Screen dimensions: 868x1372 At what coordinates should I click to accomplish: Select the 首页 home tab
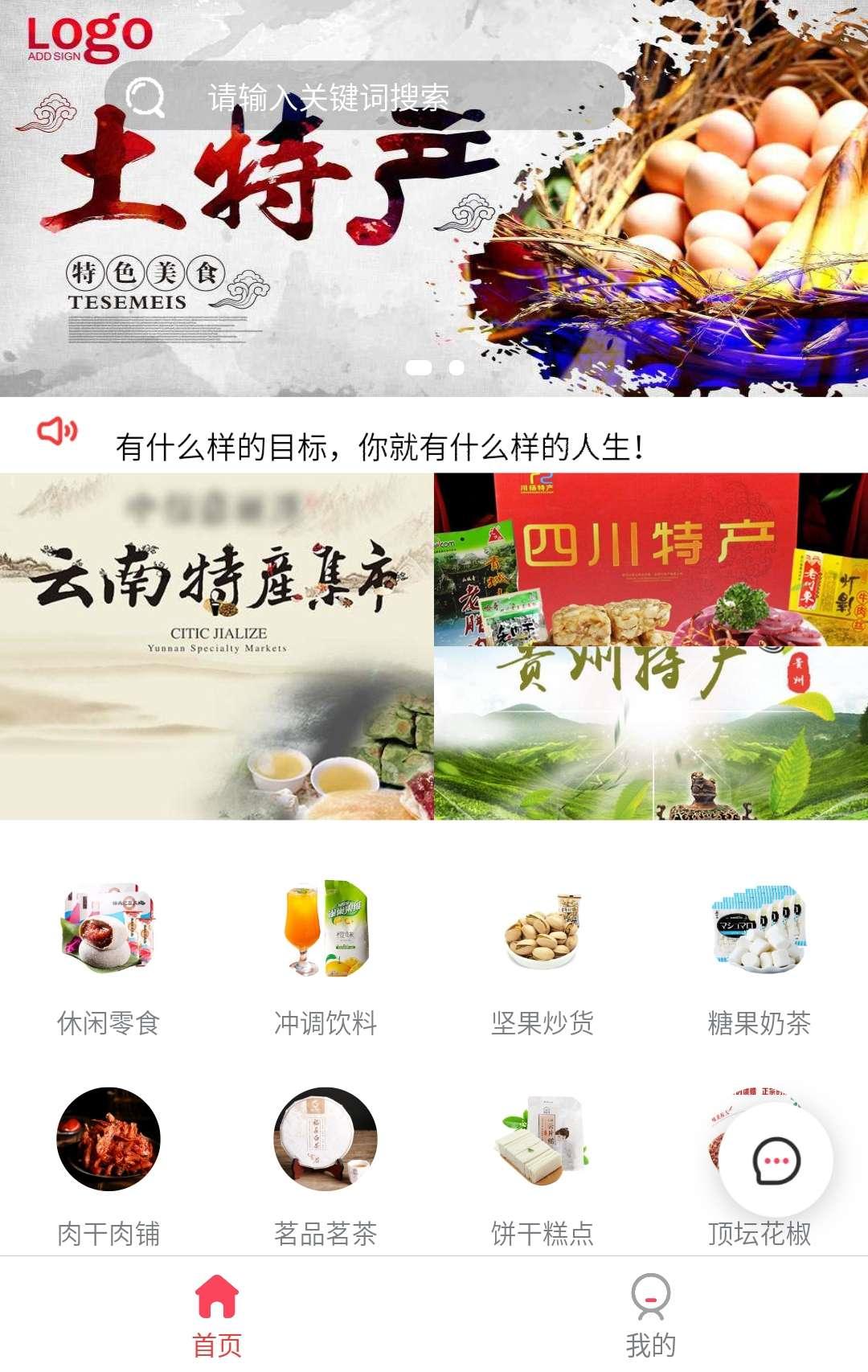pyautogui.click(x=217, y=1310)
